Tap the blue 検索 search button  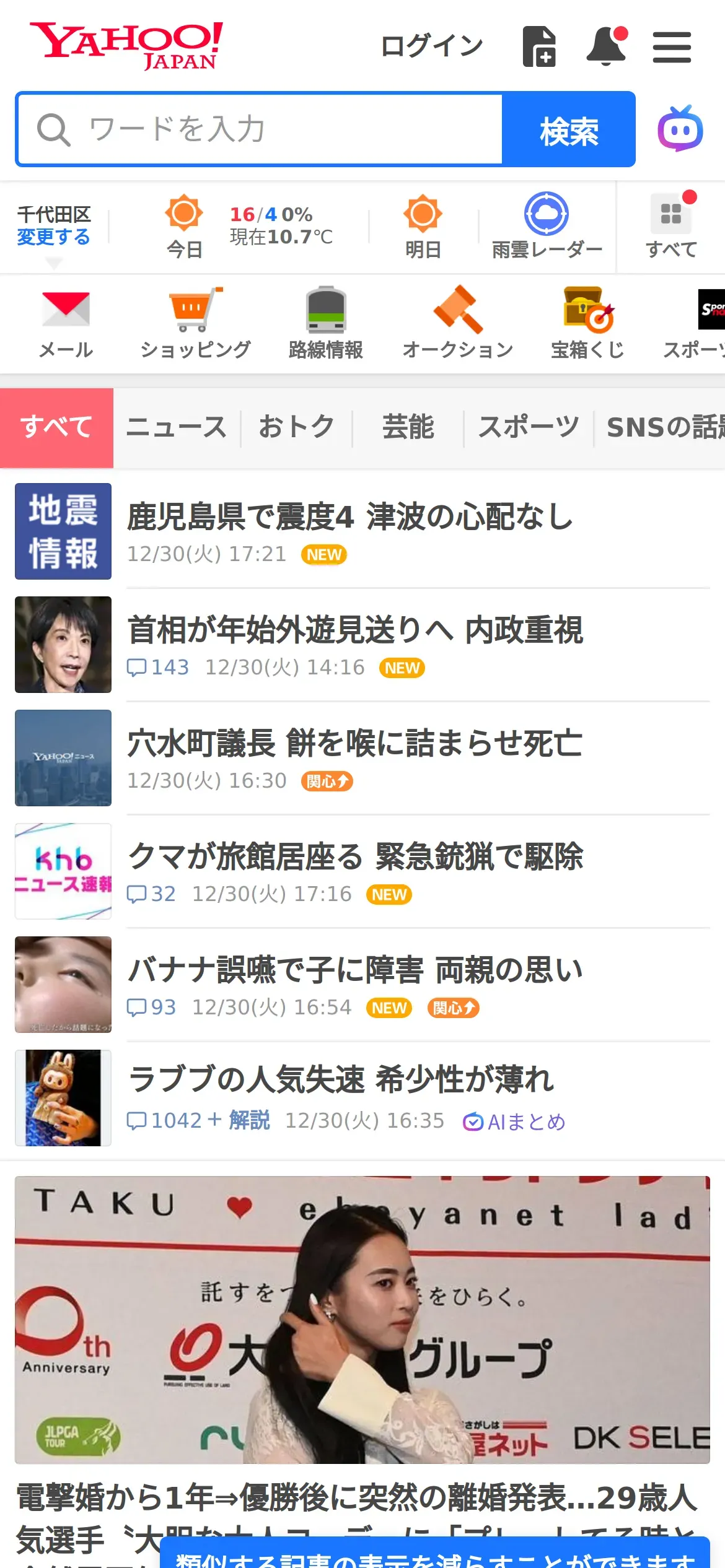(x=569, y=129)
